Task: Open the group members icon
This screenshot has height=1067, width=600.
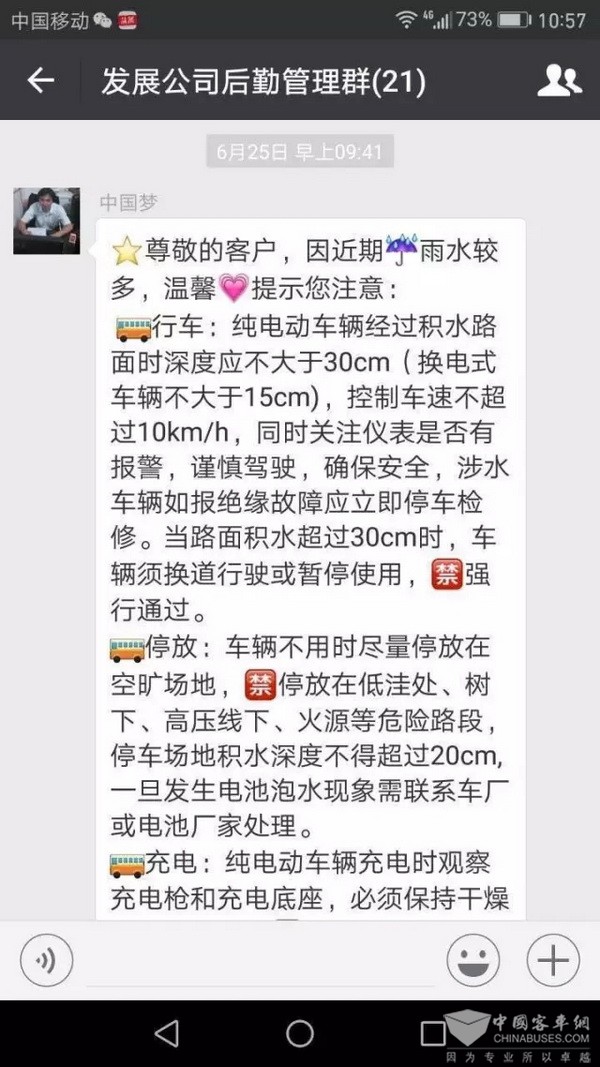Action: pos(559,81)
